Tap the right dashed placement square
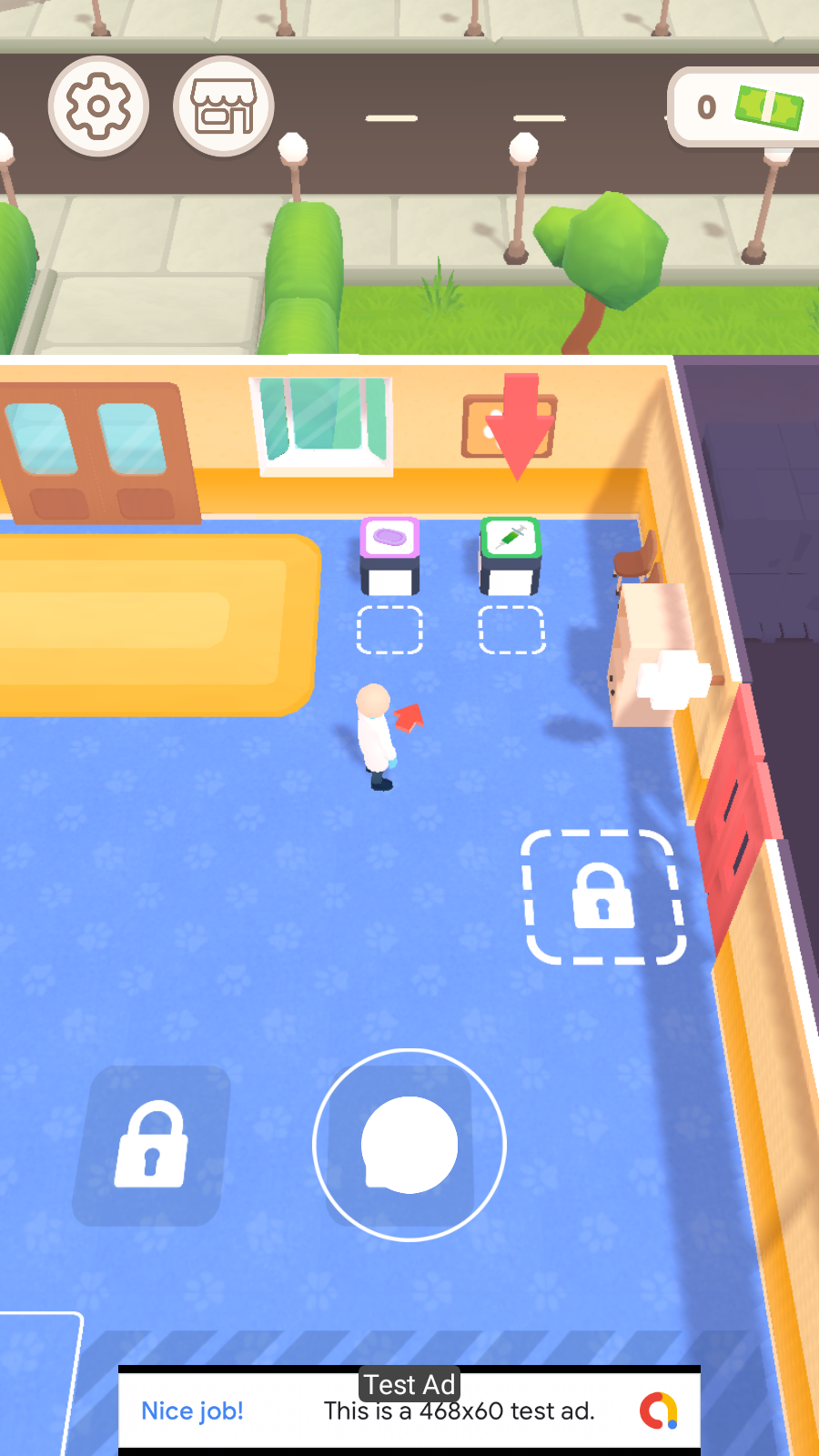The height and width of the screenshot is (1456, 819). [511, 630]
